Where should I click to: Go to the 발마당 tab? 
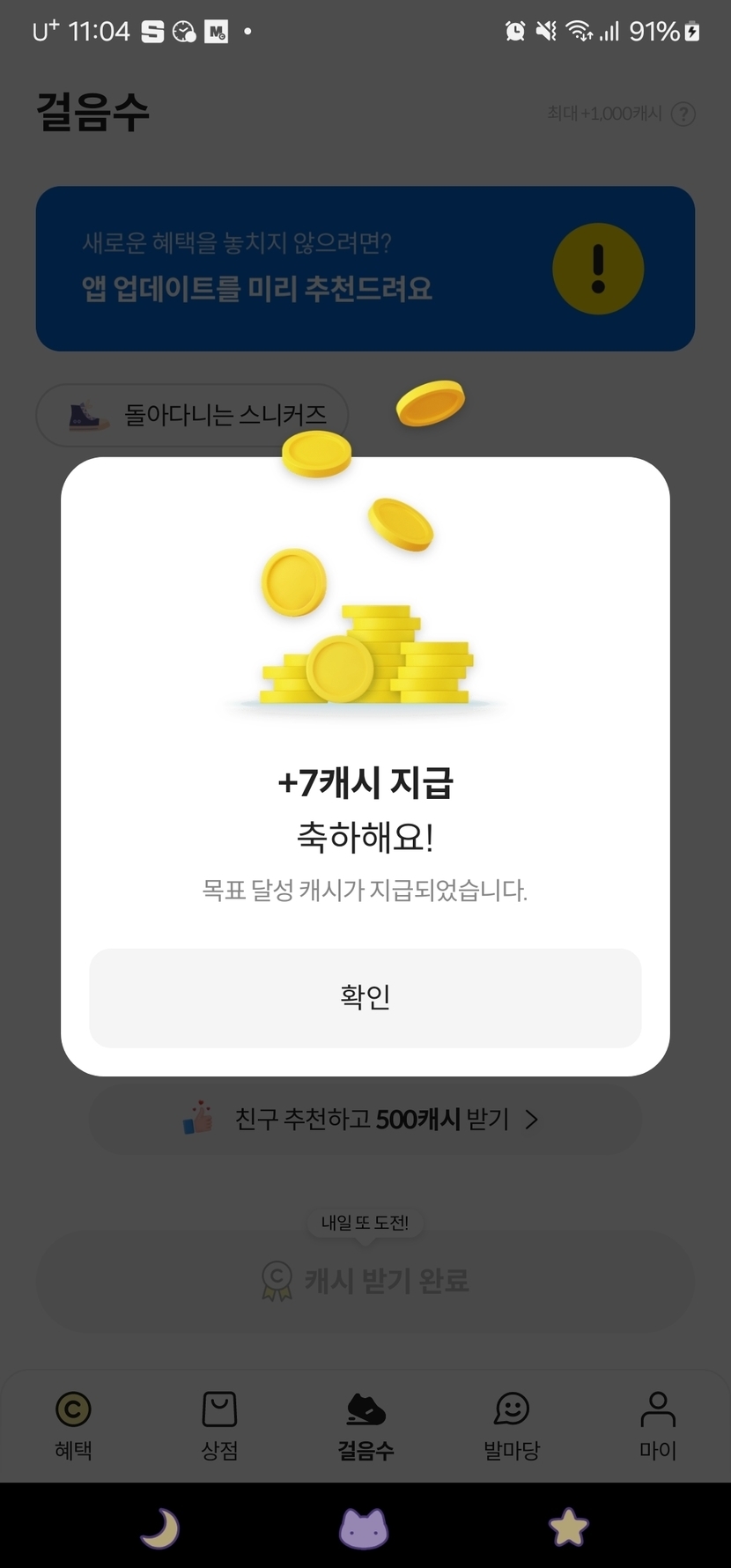[x=512, y=1425]
